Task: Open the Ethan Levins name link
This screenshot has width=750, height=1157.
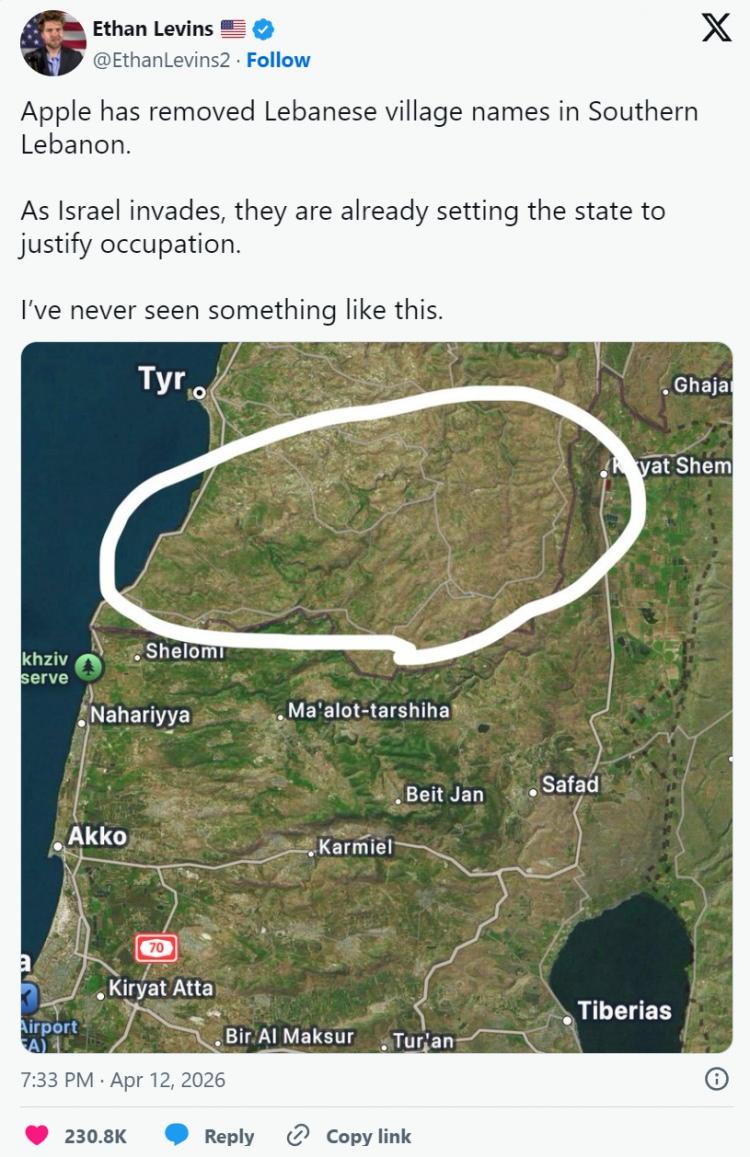Action: 152,29
